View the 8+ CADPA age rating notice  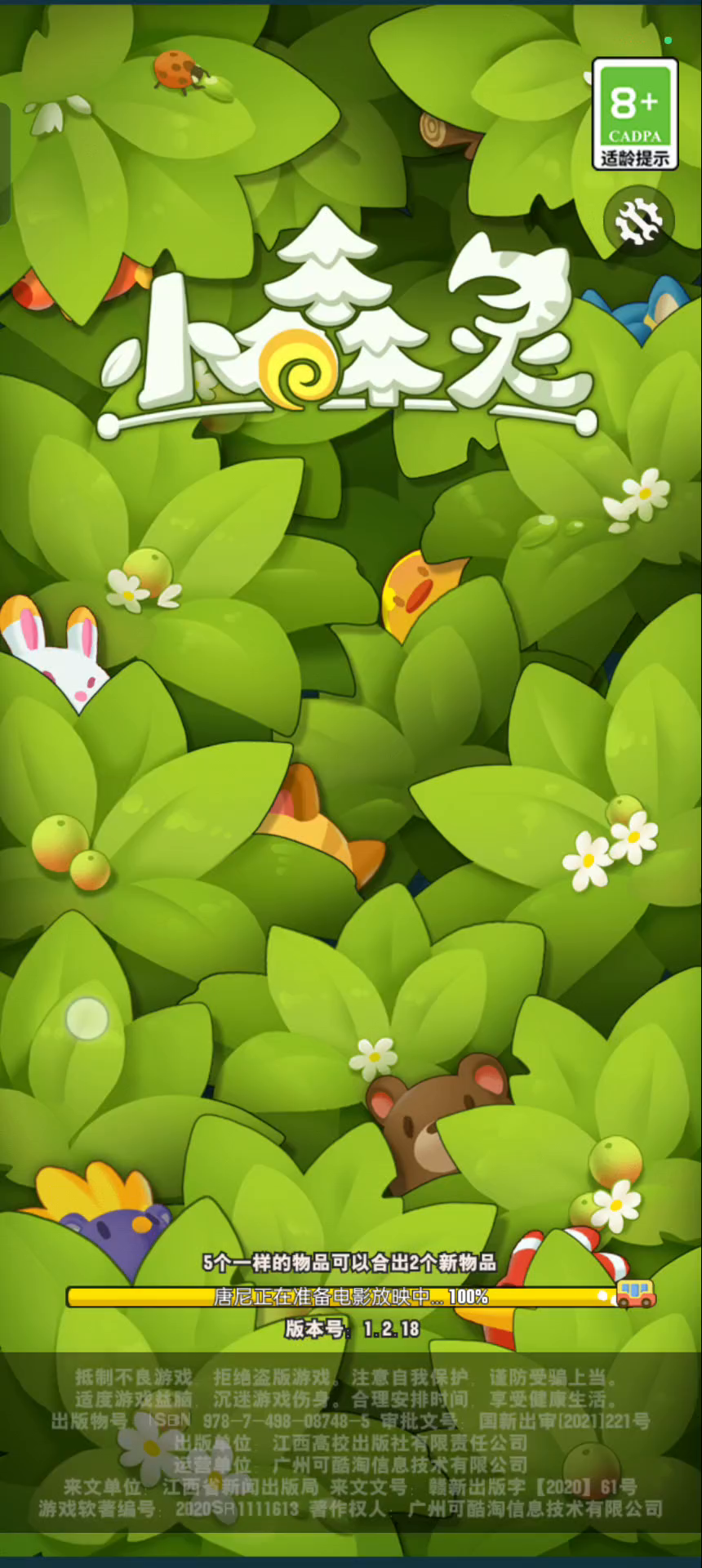[x=635, y=114]
